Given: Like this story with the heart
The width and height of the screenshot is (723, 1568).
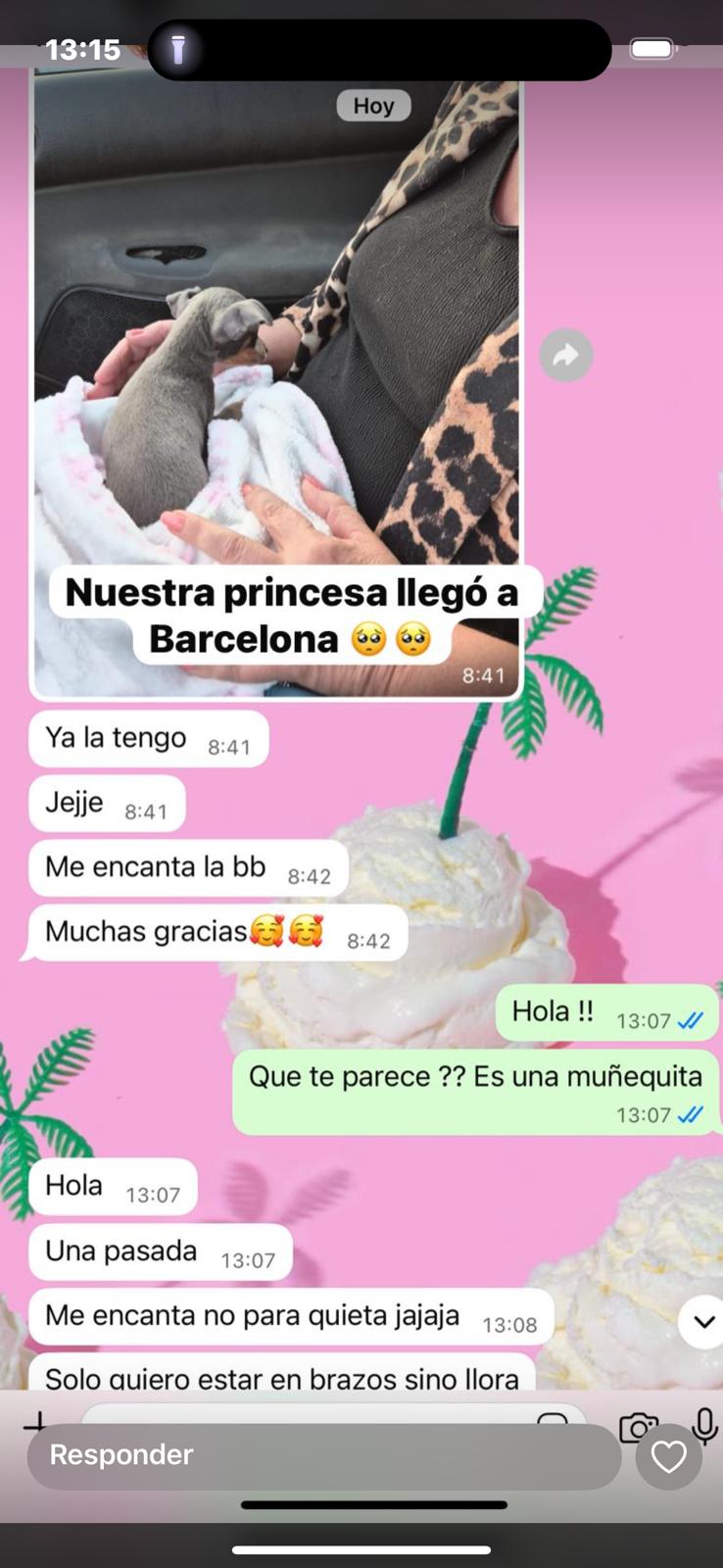Looking at the screenshot, I should 669,1457.
